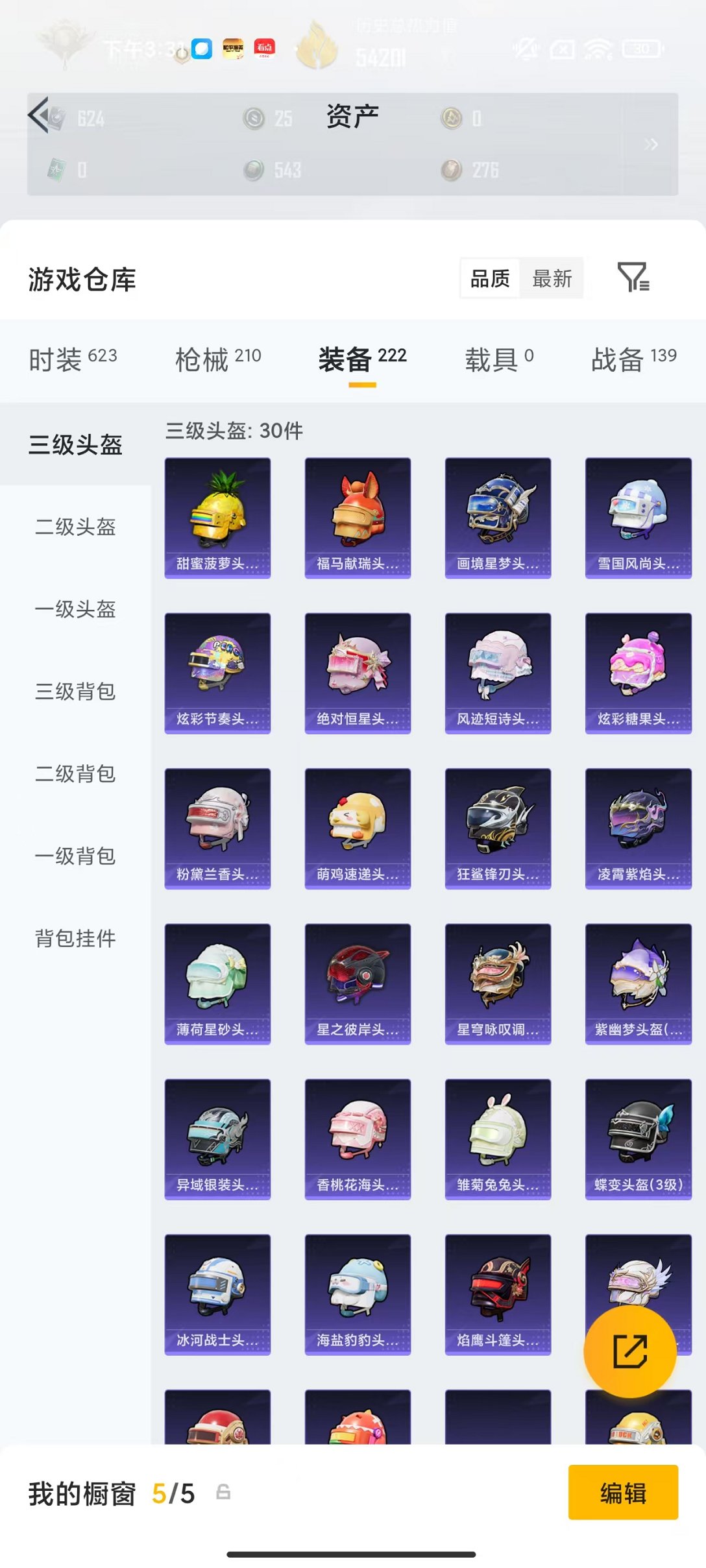Open the 和平精英 app icon in status bar
Image resolution: width=706 pixels, height=1568 pixels.
234,47
